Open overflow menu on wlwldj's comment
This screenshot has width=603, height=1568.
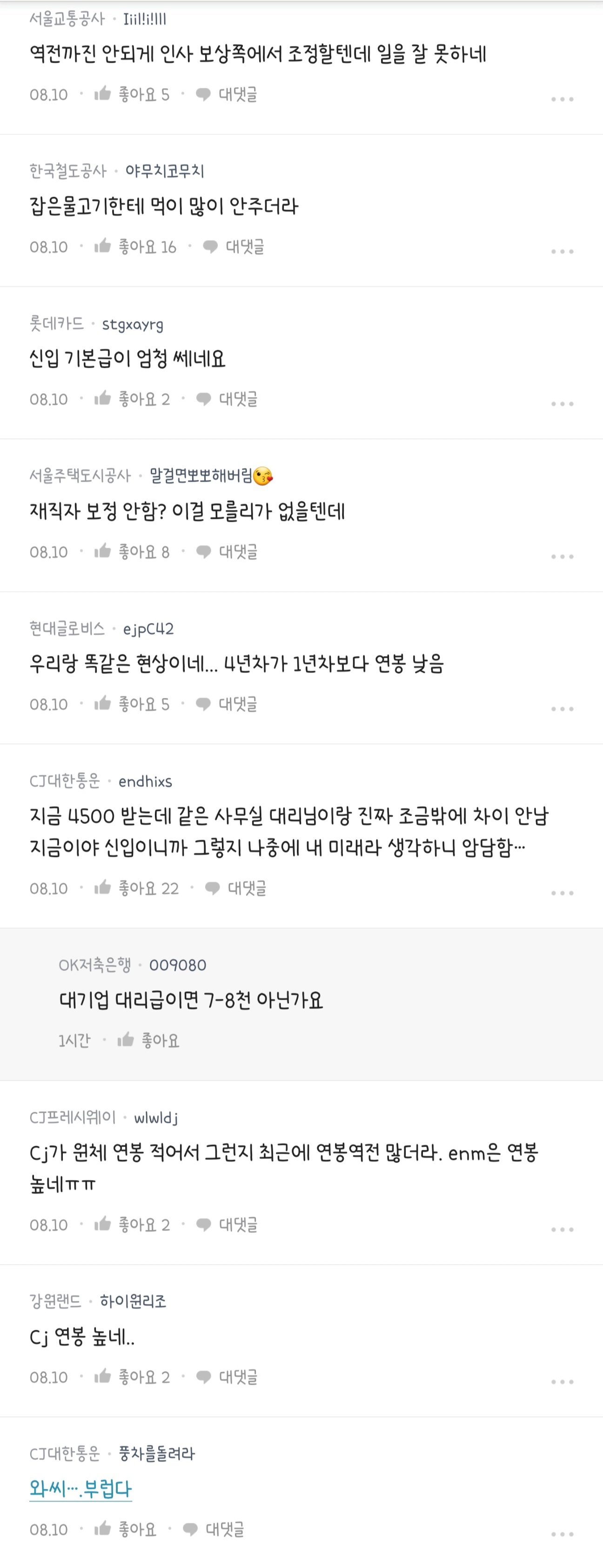(562, 1229)
